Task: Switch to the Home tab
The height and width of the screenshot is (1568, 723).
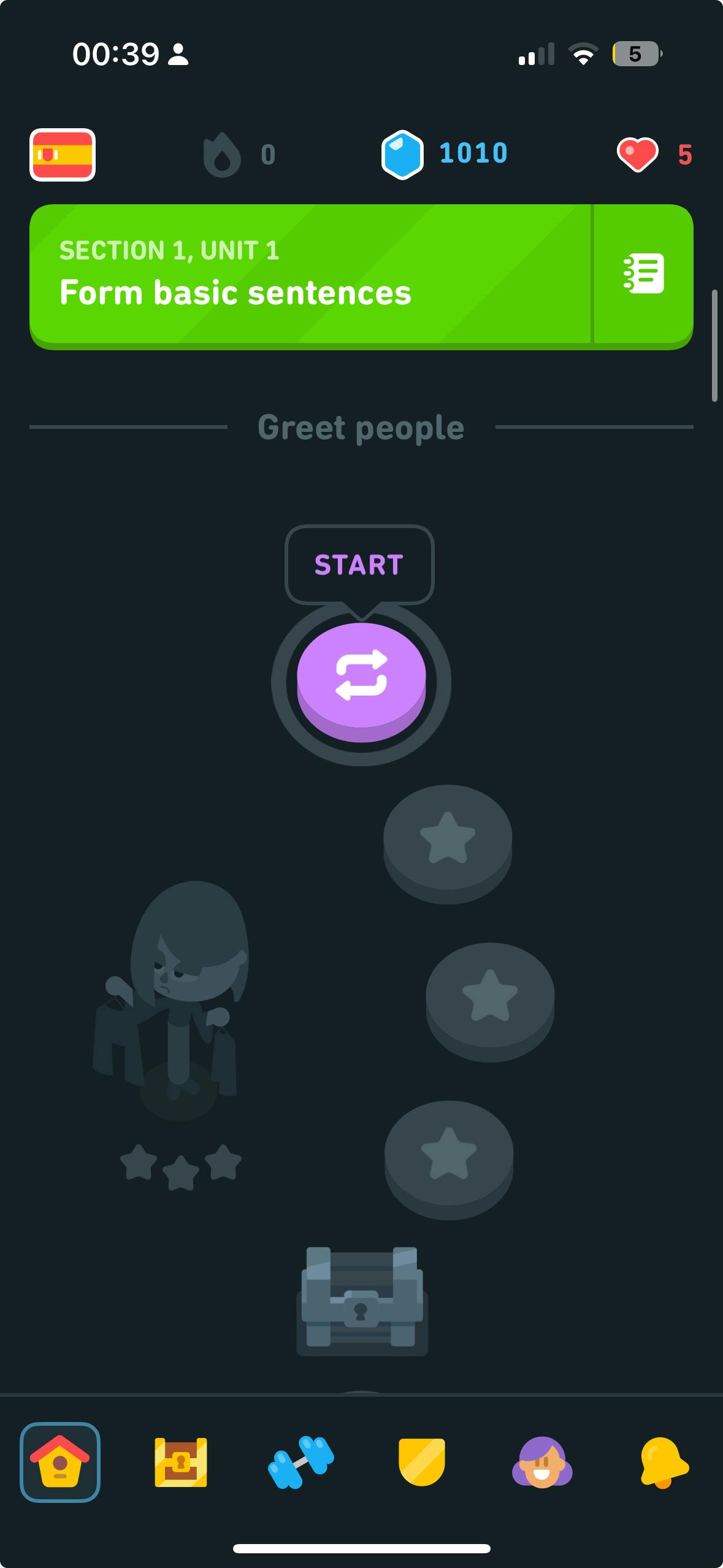Action: [60, 1462]
